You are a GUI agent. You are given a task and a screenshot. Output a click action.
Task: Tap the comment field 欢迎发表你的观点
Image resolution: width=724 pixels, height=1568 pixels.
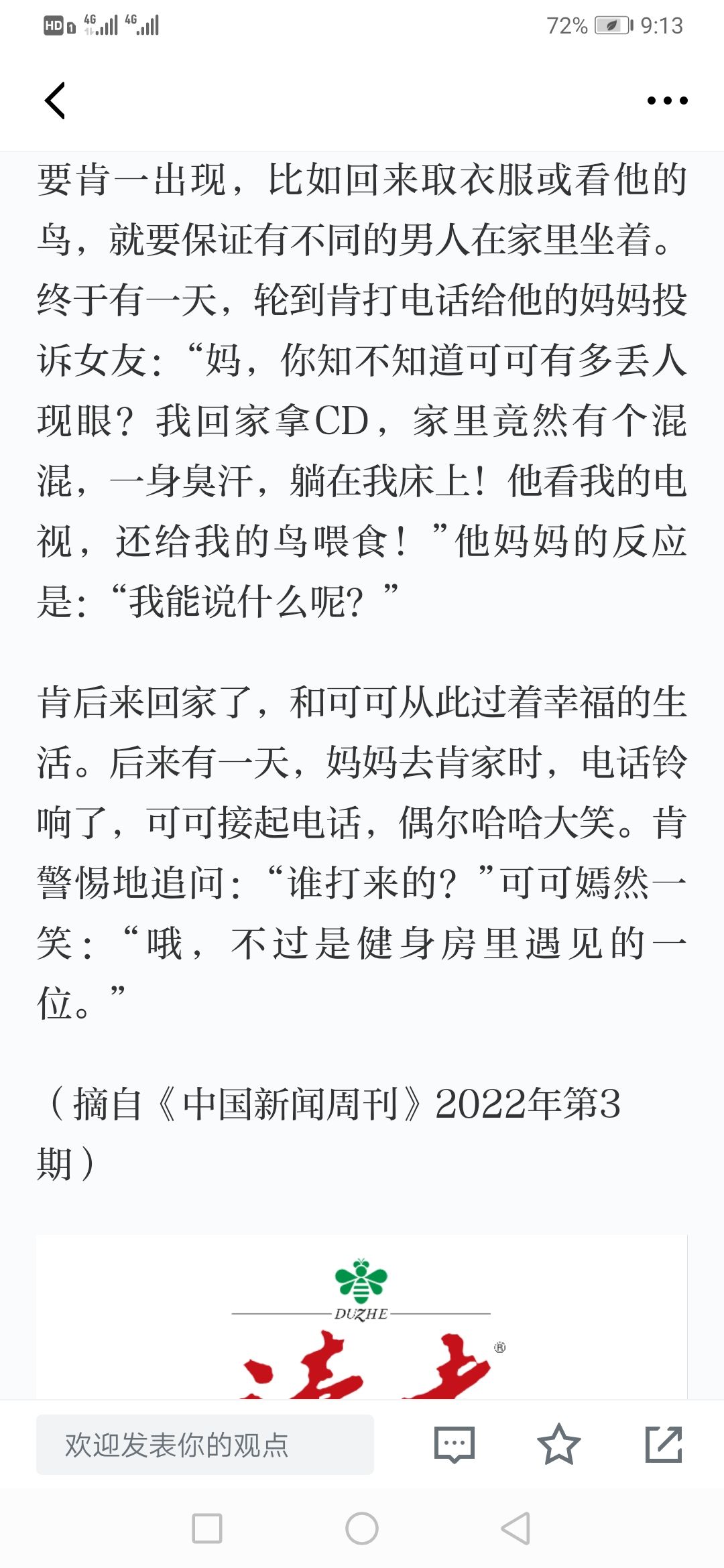(205, 1444)
